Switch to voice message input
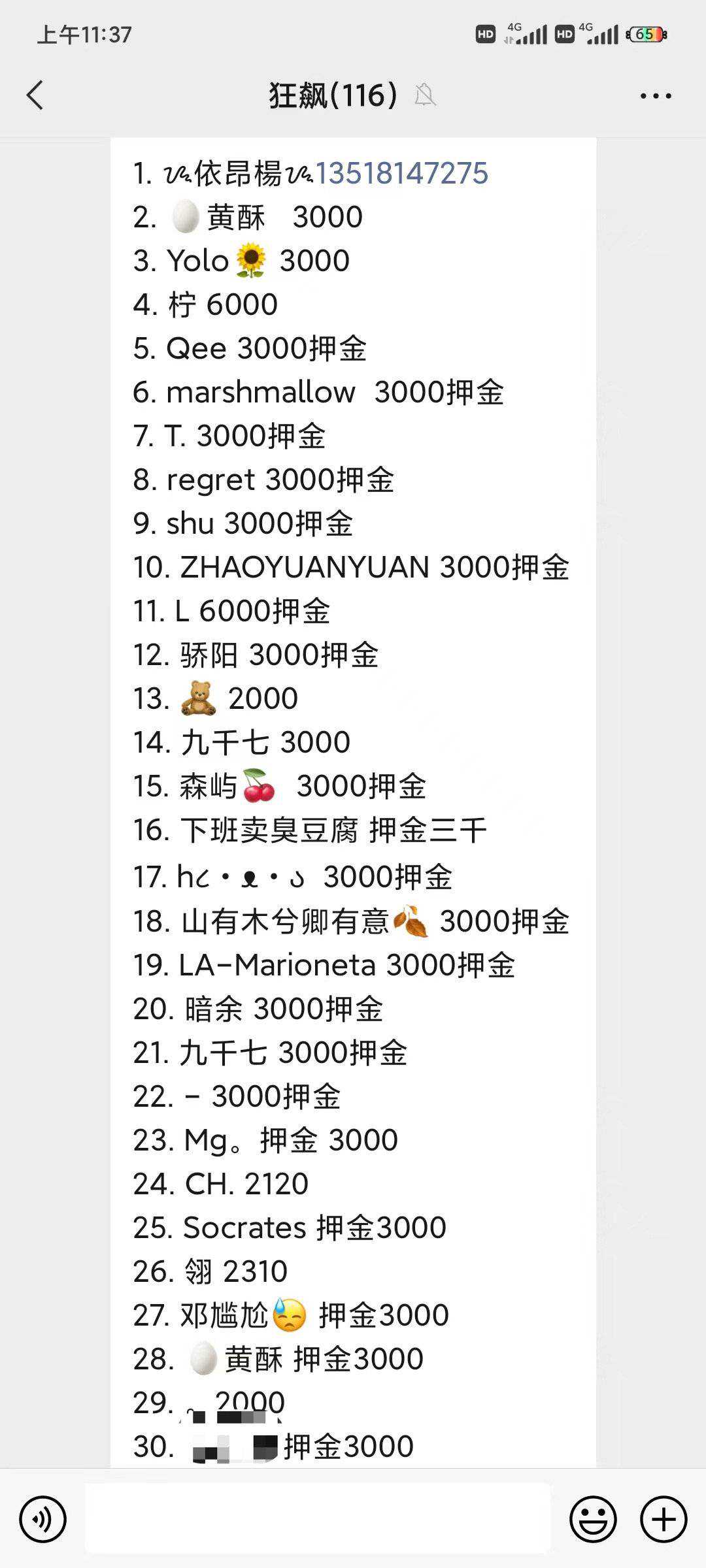 pos(43,1520)
